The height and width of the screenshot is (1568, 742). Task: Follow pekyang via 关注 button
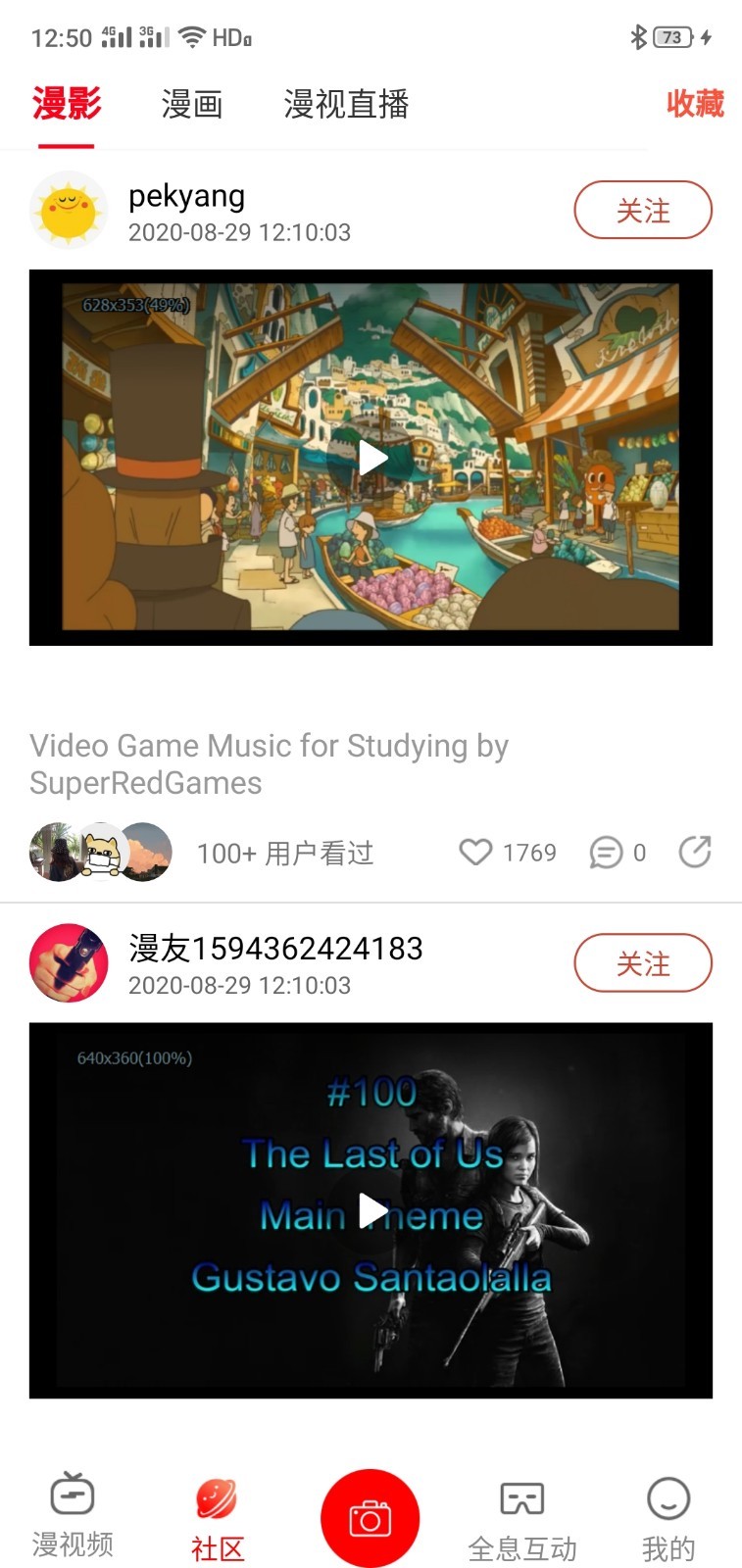[x=643, y=210]
